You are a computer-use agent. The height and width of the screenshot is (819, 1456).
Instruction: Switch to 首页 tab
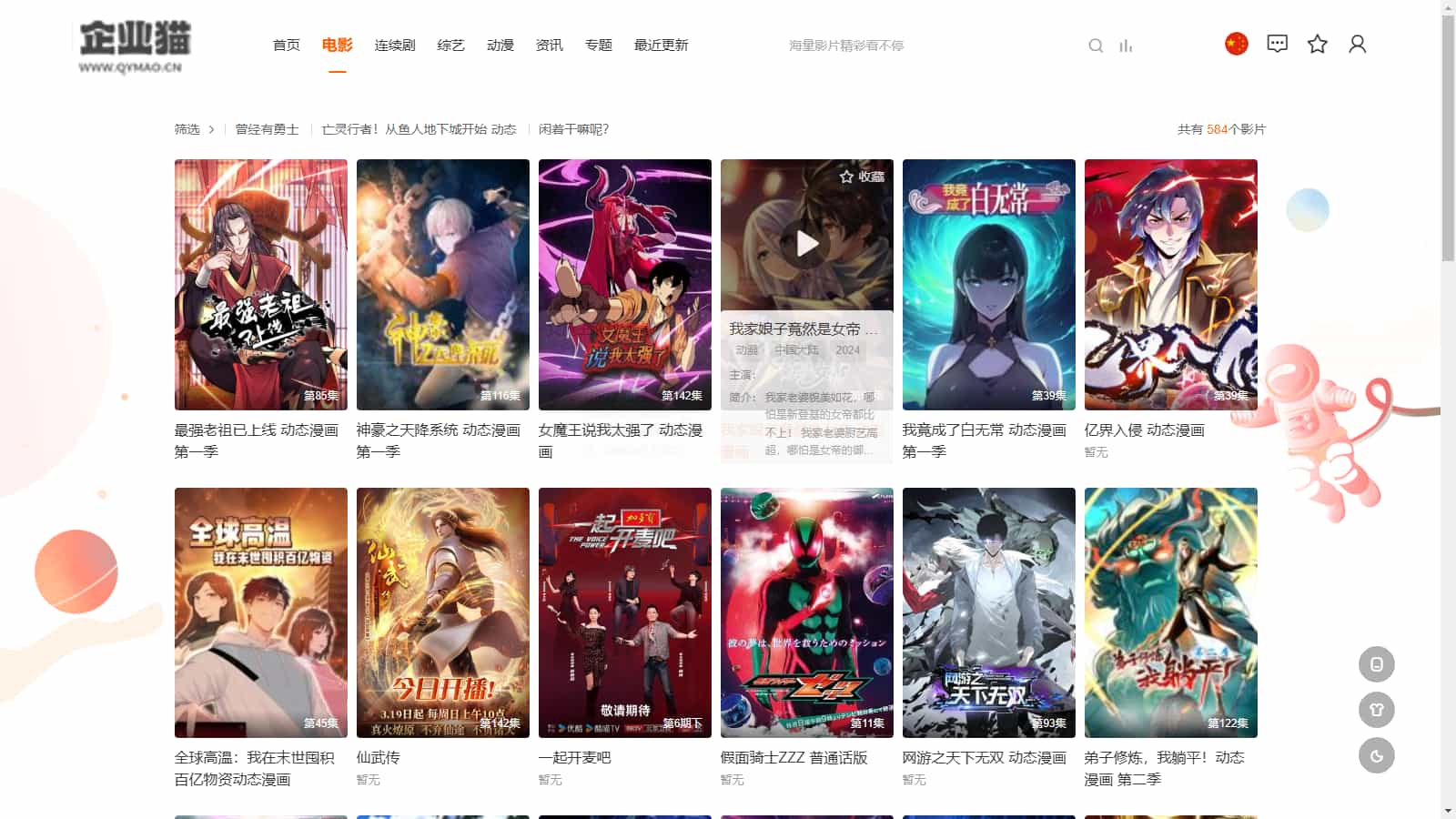point(286,45)
